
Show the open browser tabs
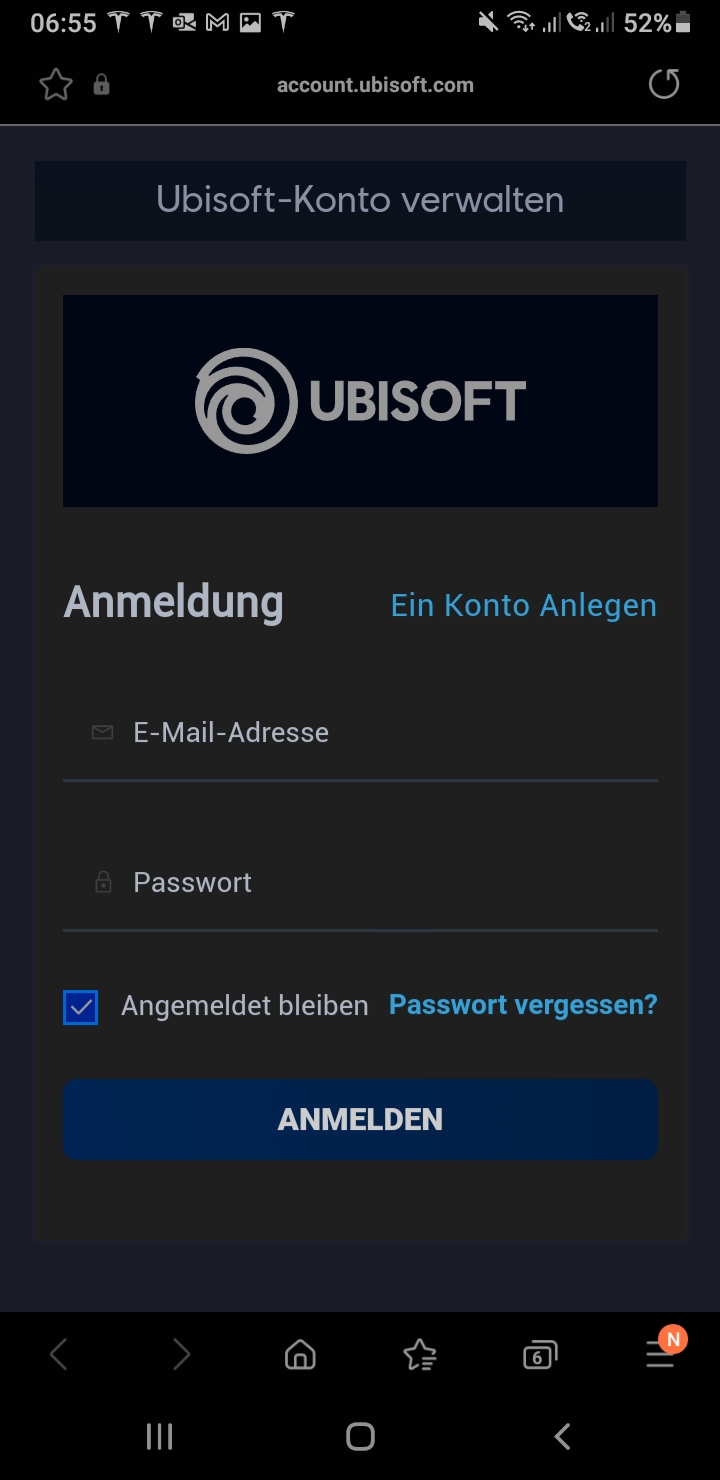click(x=540, y=1355)
